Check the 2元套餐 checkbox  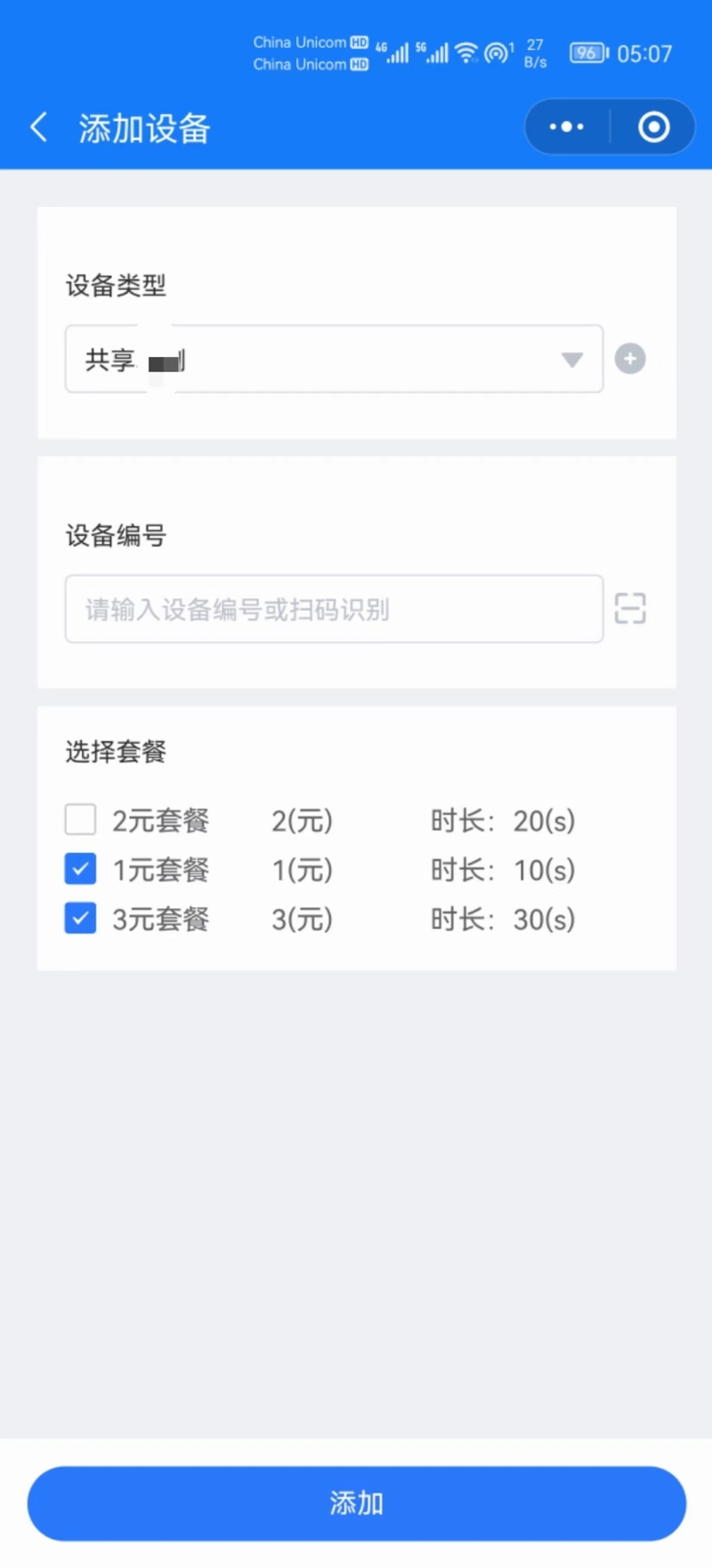(x=80, y=819)
